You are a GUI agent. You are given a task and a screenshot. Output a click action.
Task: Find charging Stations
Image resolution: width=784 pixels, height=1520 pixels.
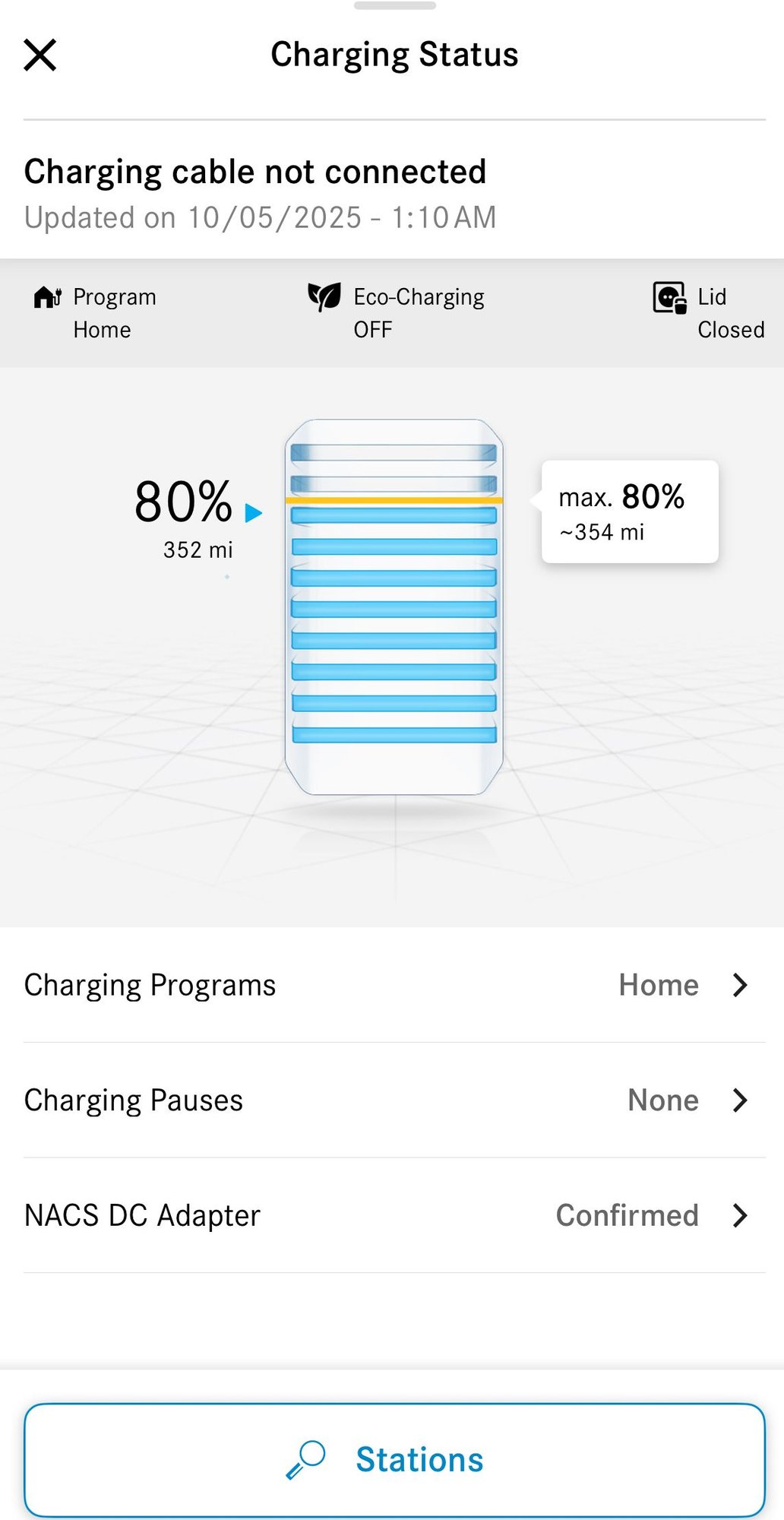tap(394, 1460)
